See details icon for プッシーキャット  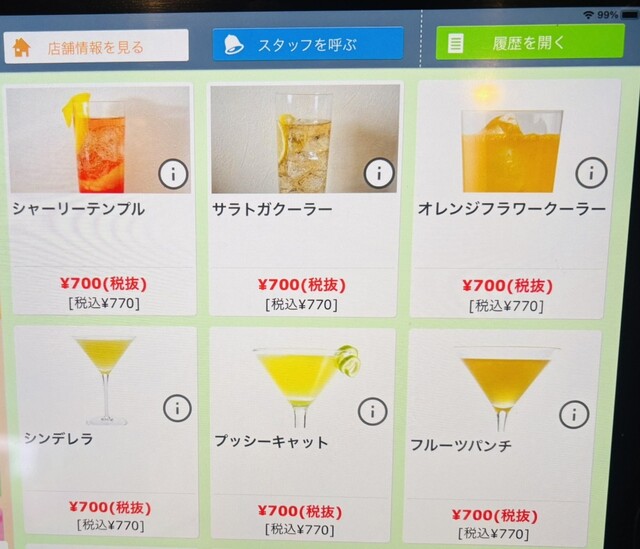[x=372, y=411]
